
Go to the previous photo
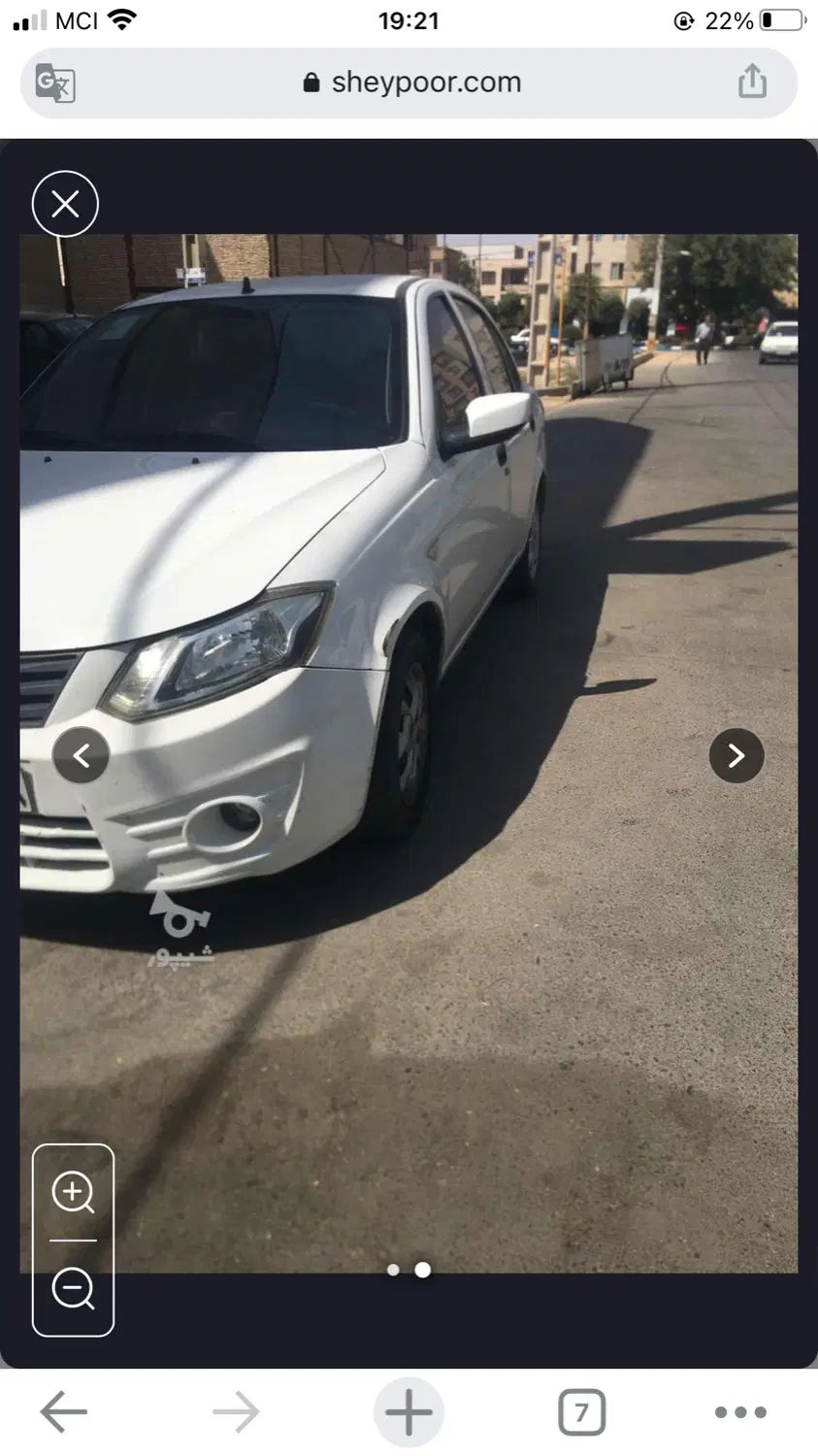[81, 755]
